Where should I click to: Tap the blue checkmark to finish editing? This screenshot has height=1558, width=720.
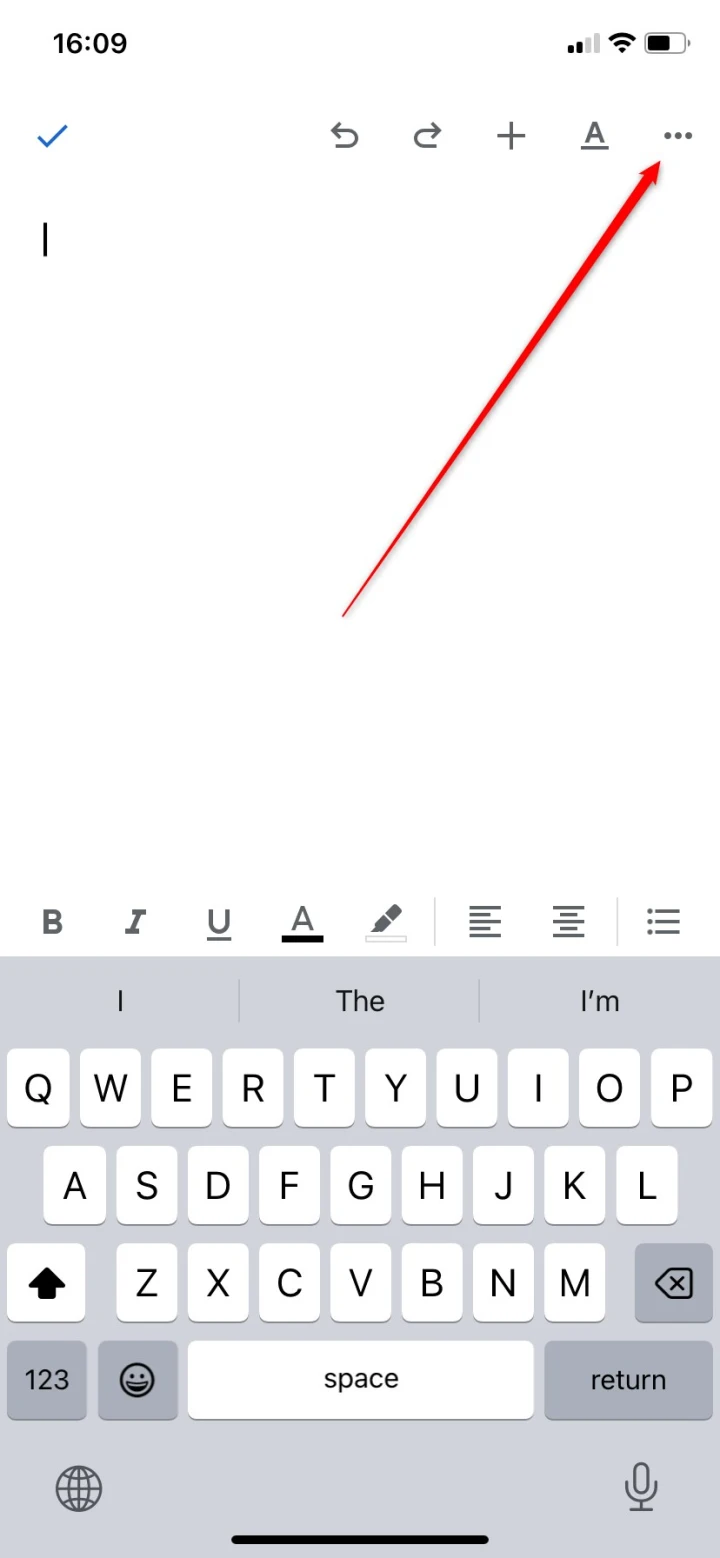[x=52, y=136]
